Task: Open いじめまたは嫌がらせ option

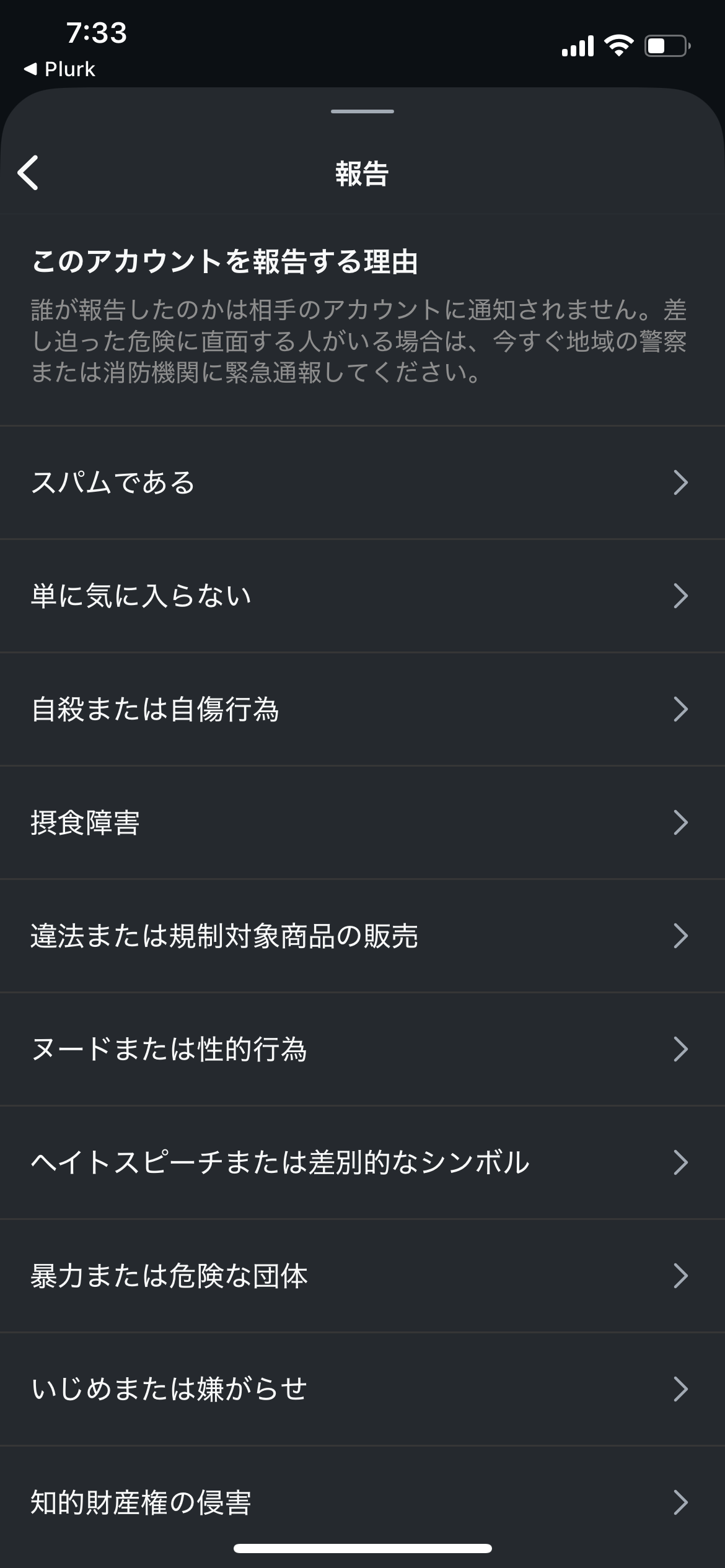Action: (362, 1389)
